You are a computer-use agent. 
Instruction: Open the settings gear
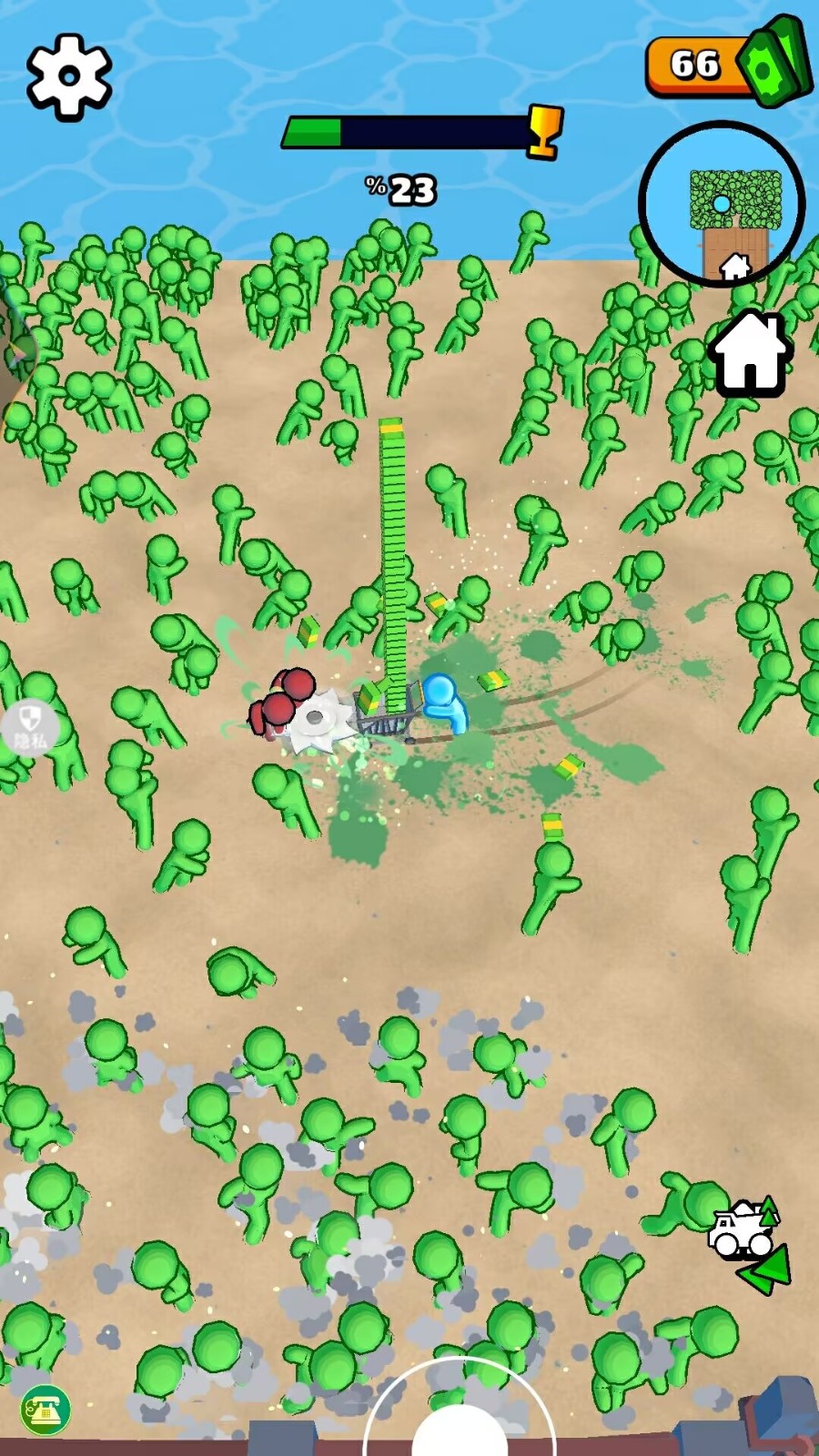pos(69,77)
